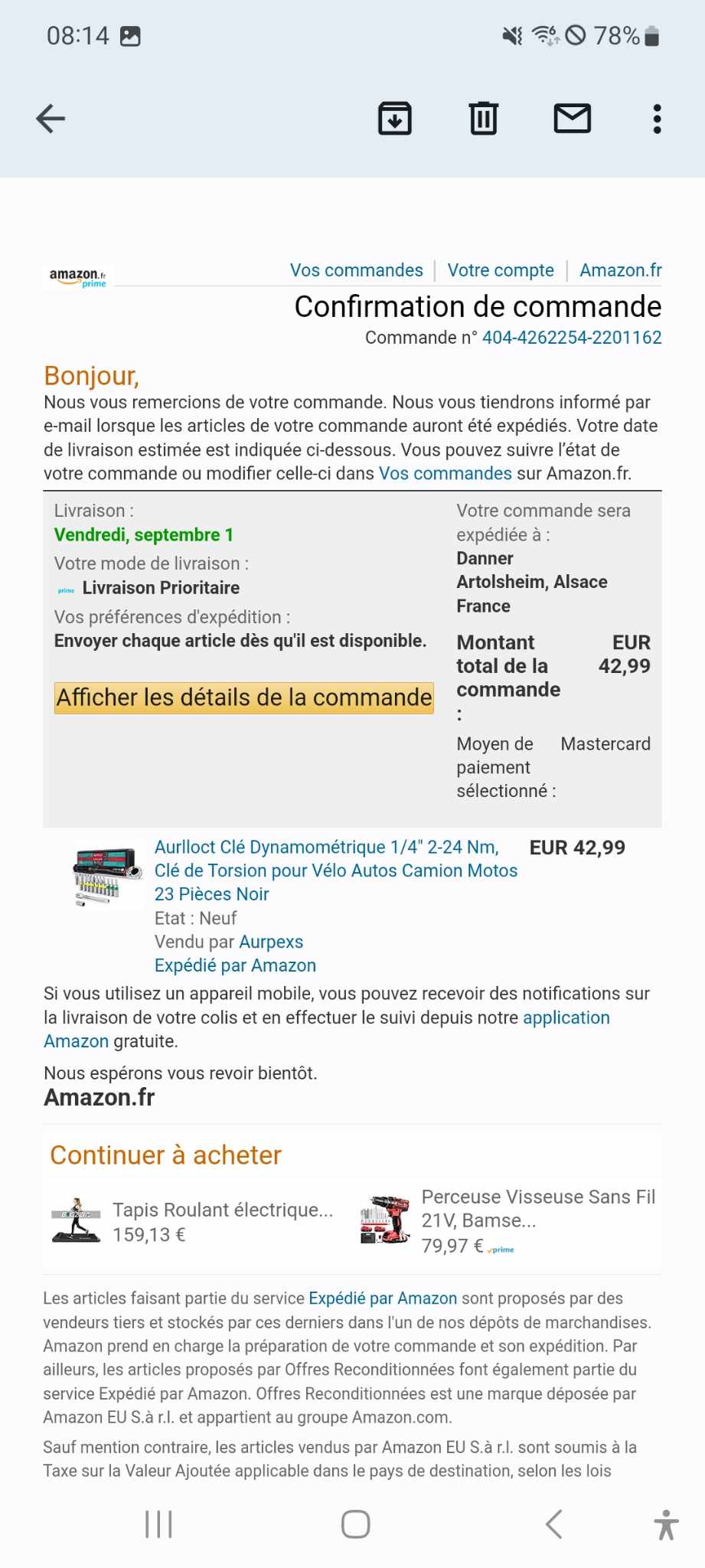The image size is (705, 1568).
Task: Go to the phone home screen
Action: [355, 1524]
